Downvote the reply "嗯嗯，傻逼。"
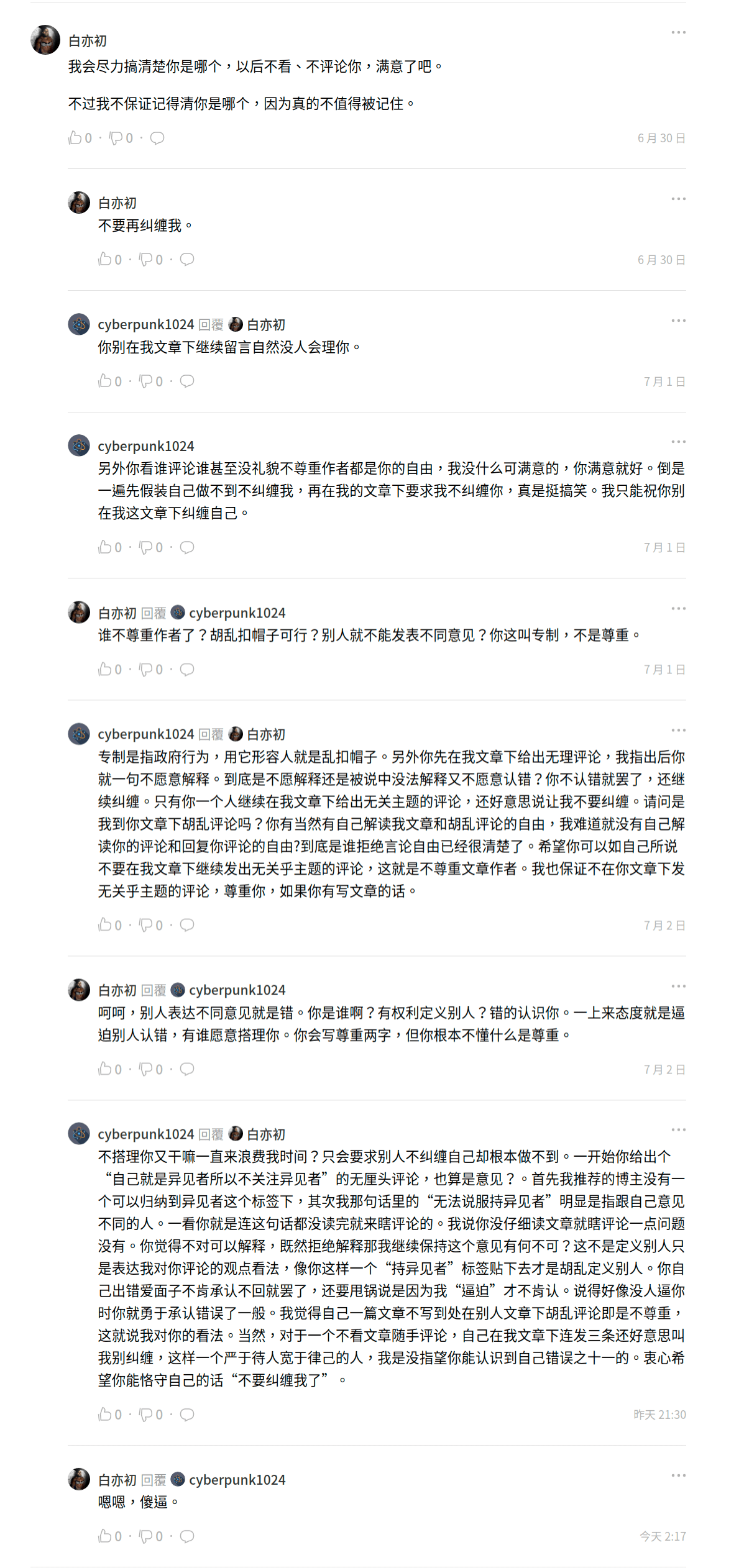Viewport: 744px width, 1568px height. point(146,1536)
